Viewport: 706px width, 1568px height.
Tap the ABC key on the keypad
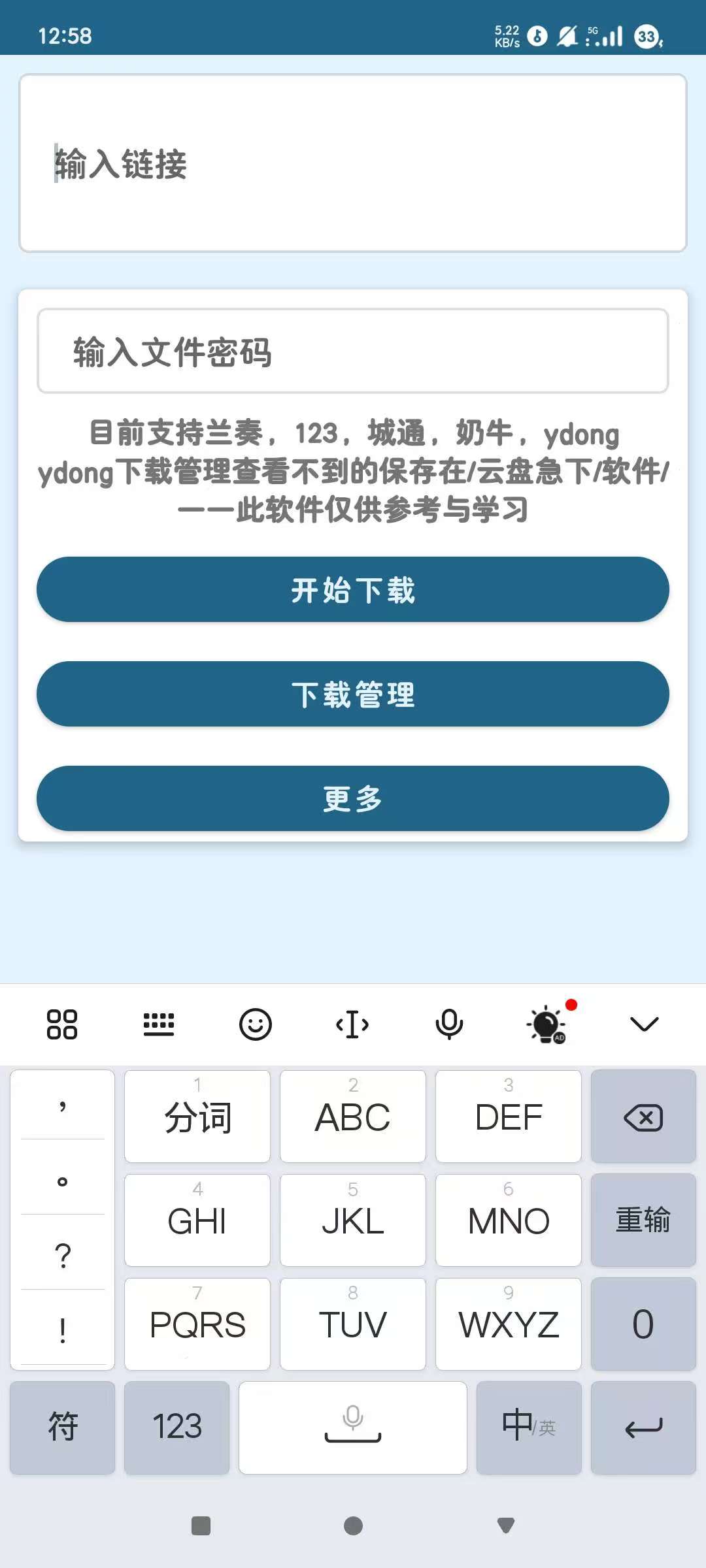[353, 1117]
